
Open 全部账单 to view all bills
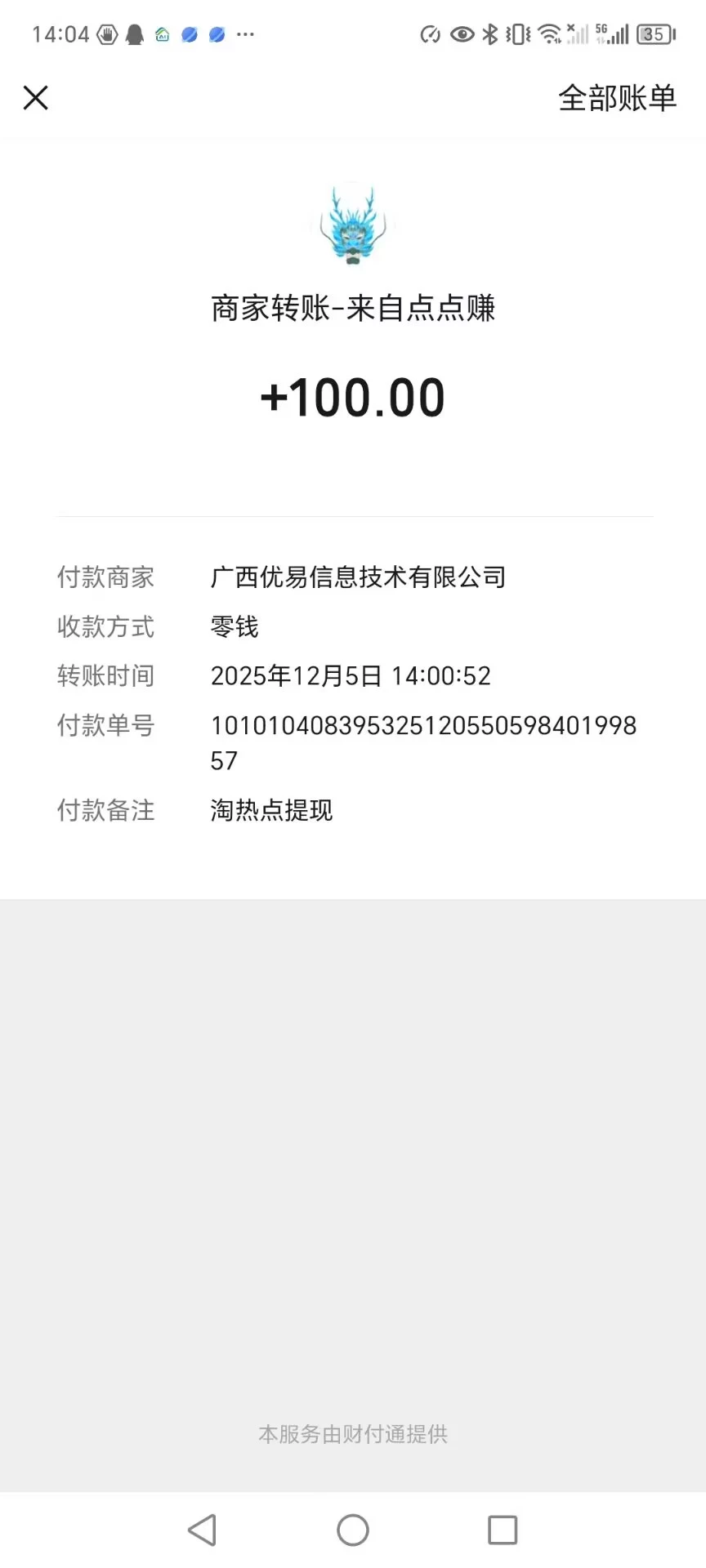617,98
